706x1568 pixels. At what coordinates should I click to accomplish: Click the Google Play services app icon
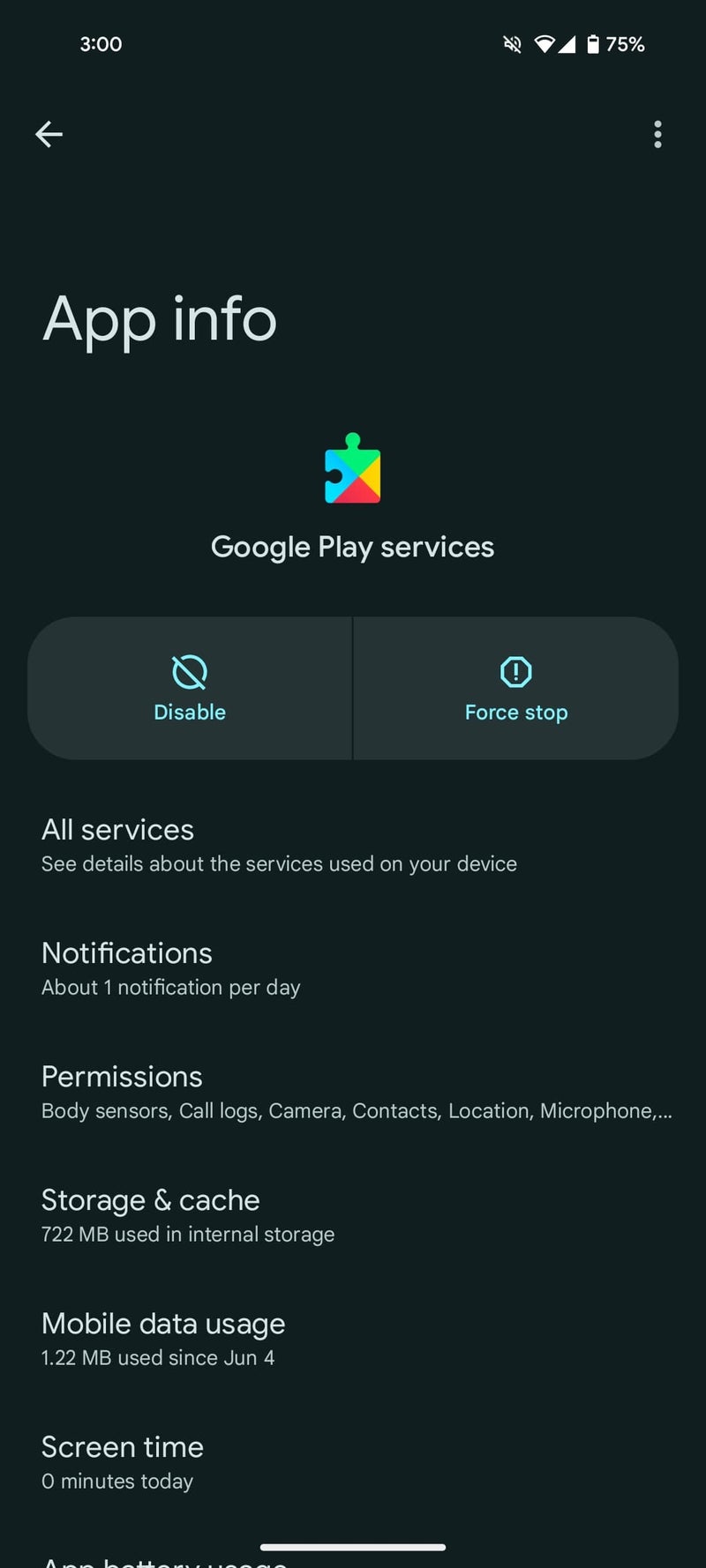[x=352, y=472]
